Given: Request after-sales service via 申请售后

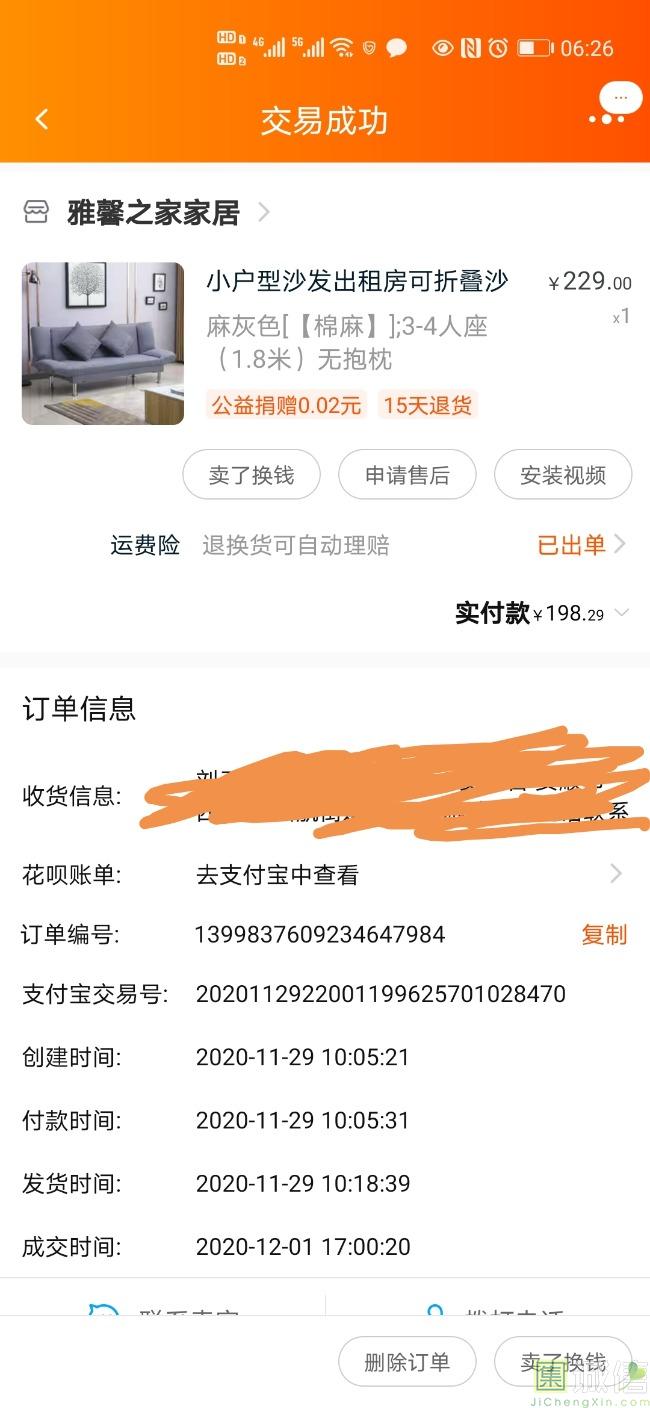Looking at the screenshot, I should [x=407, y=475].
